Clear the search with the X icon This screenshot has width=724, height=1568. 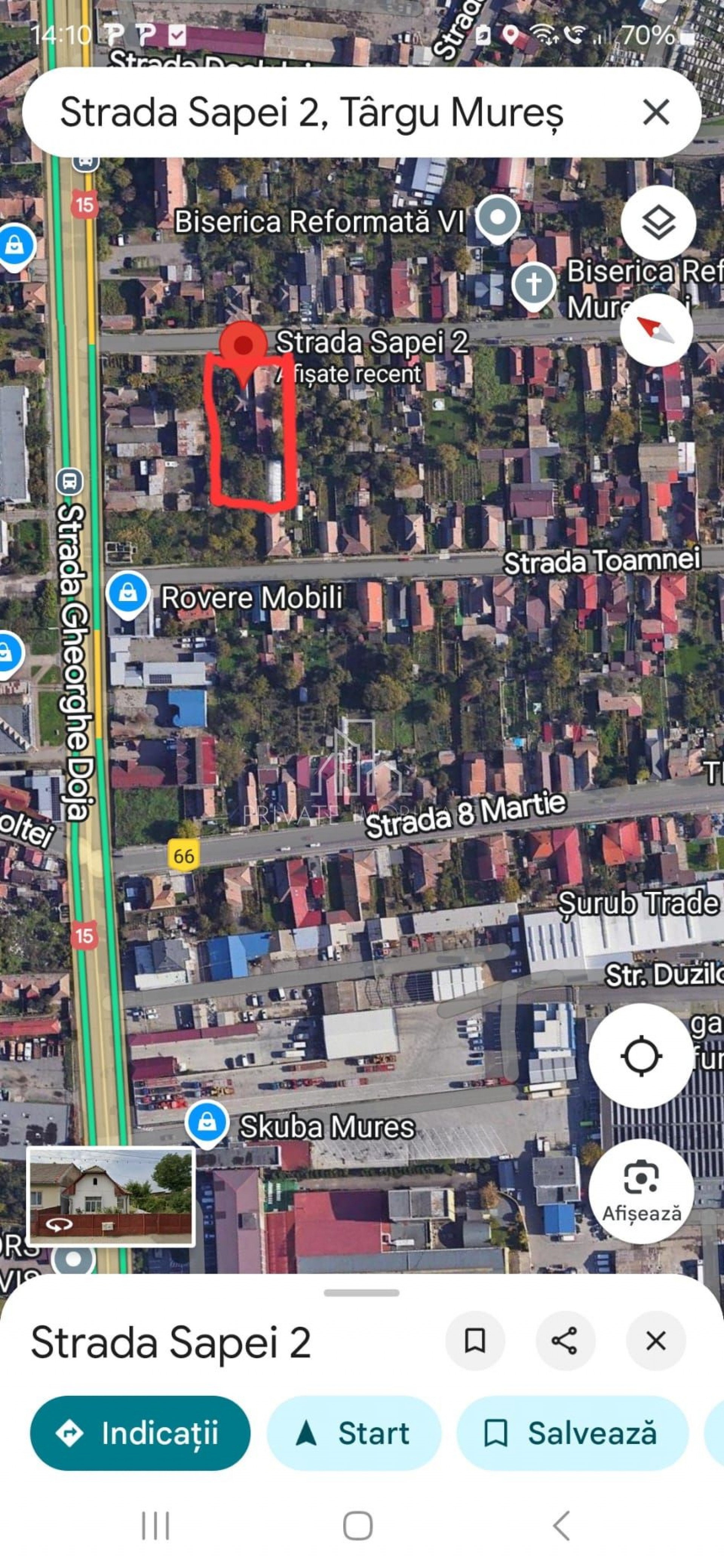click(x=656, y=113)
